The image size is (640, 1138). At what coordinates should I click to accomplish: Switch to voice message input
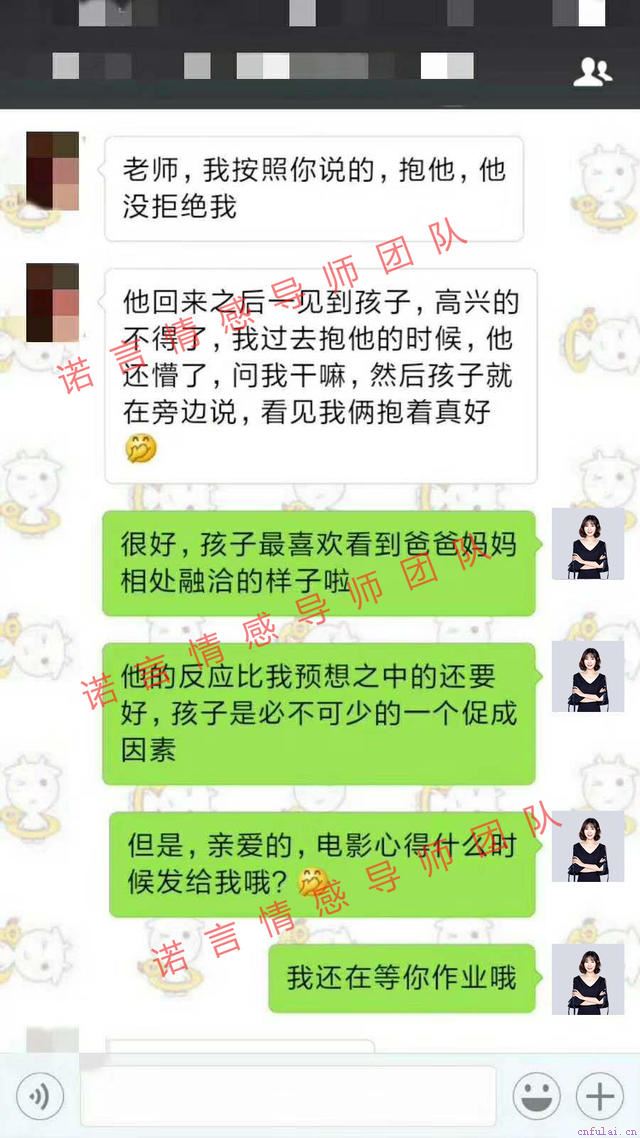40,1098
